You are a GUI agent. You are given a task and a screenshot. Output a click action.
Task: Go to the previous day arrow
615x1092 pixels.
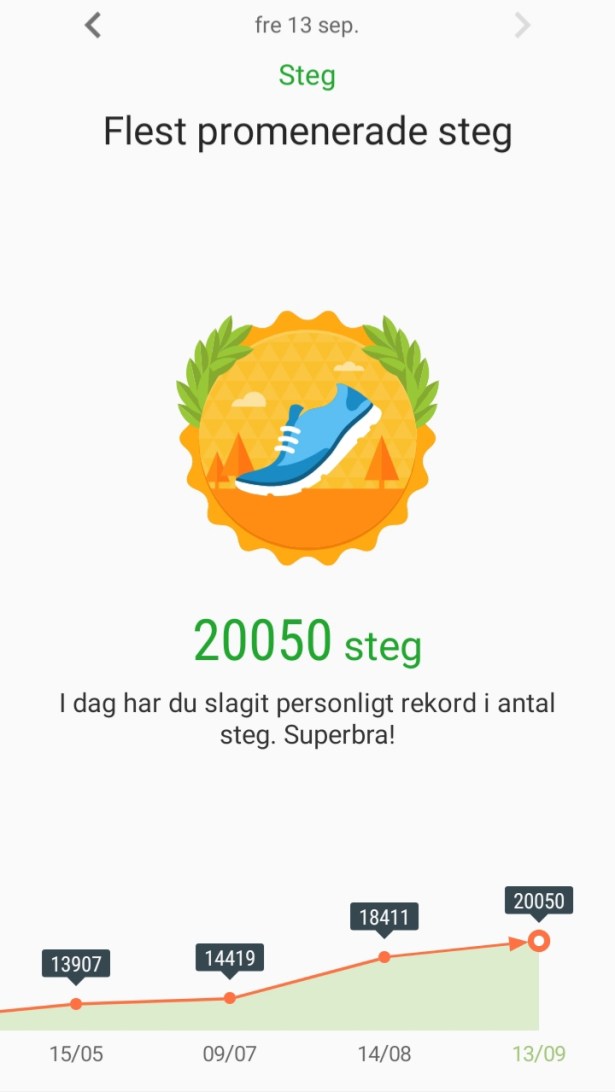tap(93, 25)
